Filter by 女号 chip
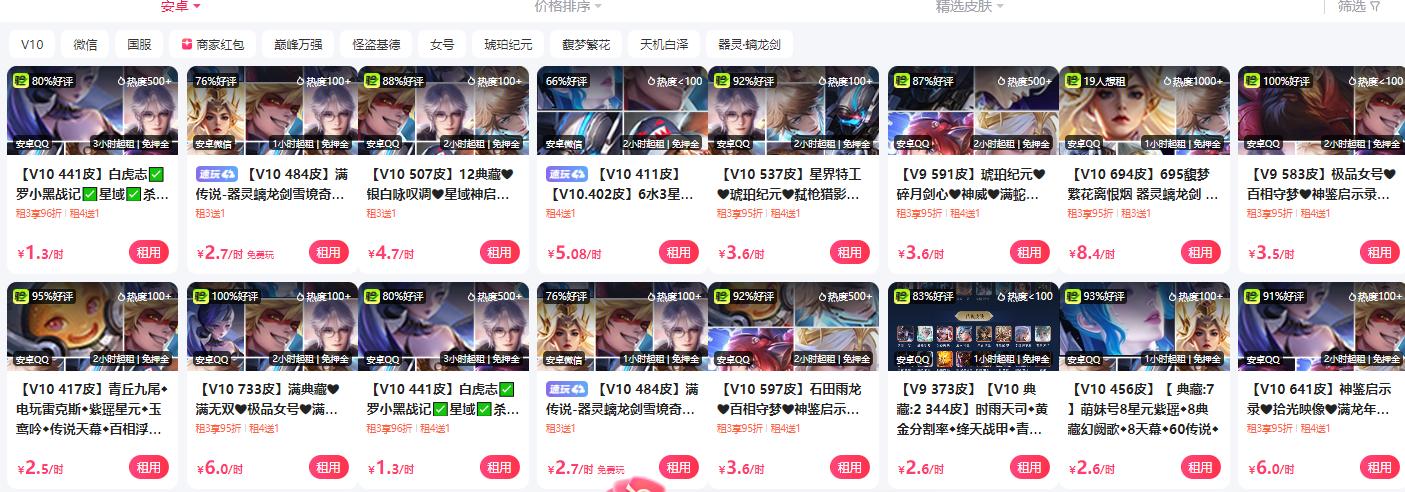 click(x=442, y=44)
